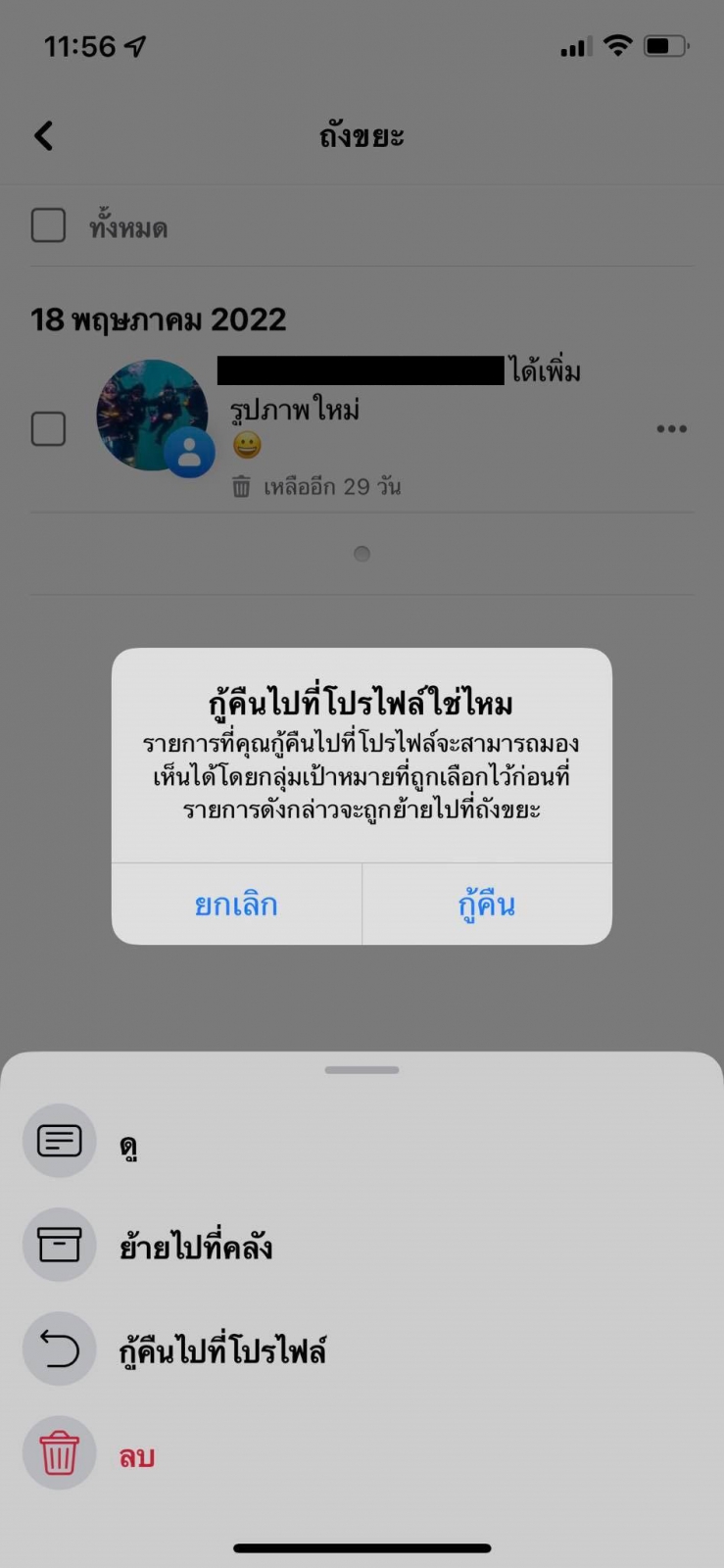This screenshot has width=724, height=1568.
Task: Select ดู to view the post
Action: (127, 1143)
